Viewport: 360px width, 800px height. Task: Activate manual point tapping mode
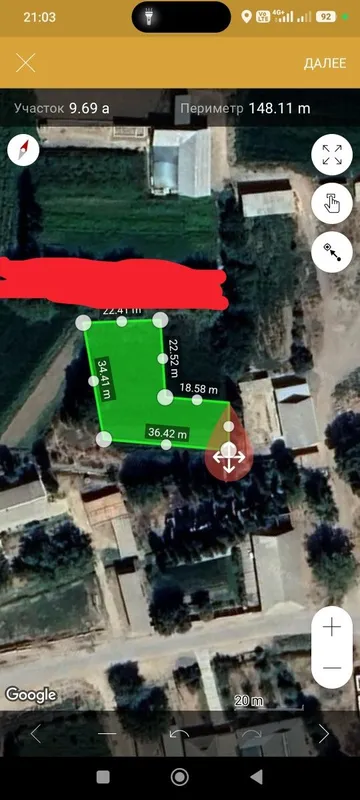coord(332,203)
